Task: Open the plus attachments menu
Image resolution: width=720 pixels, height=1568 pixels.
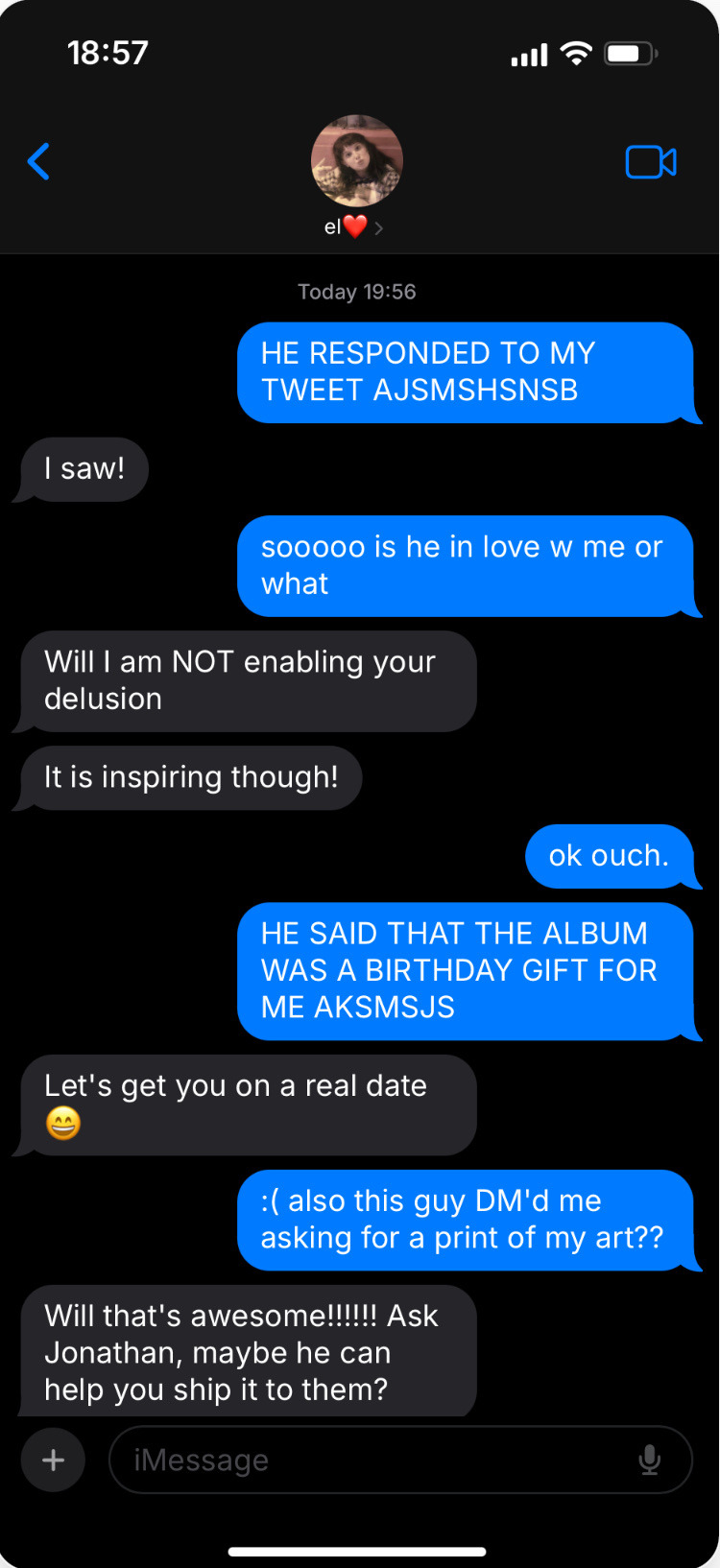Action: click(54, 1460)
